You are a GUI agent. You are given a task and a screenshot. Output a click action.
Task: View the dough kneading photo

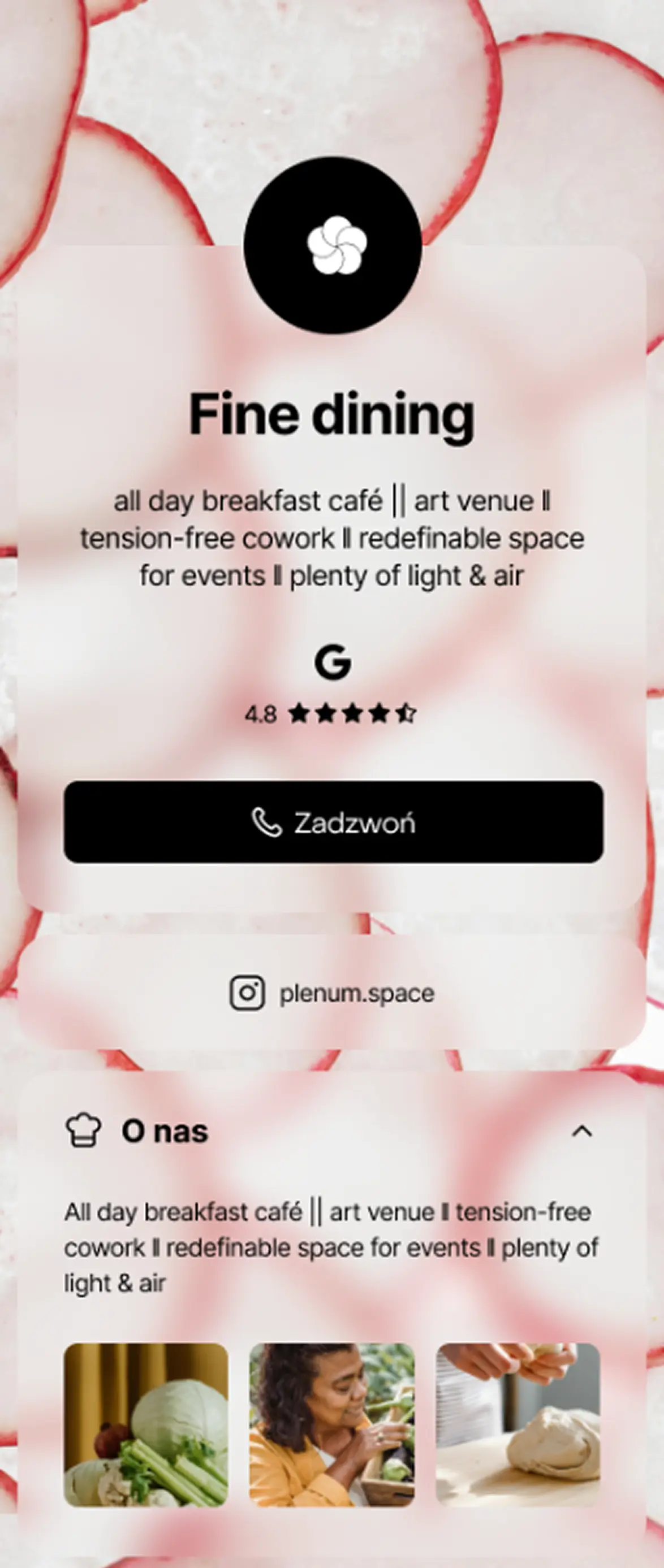518,1424
